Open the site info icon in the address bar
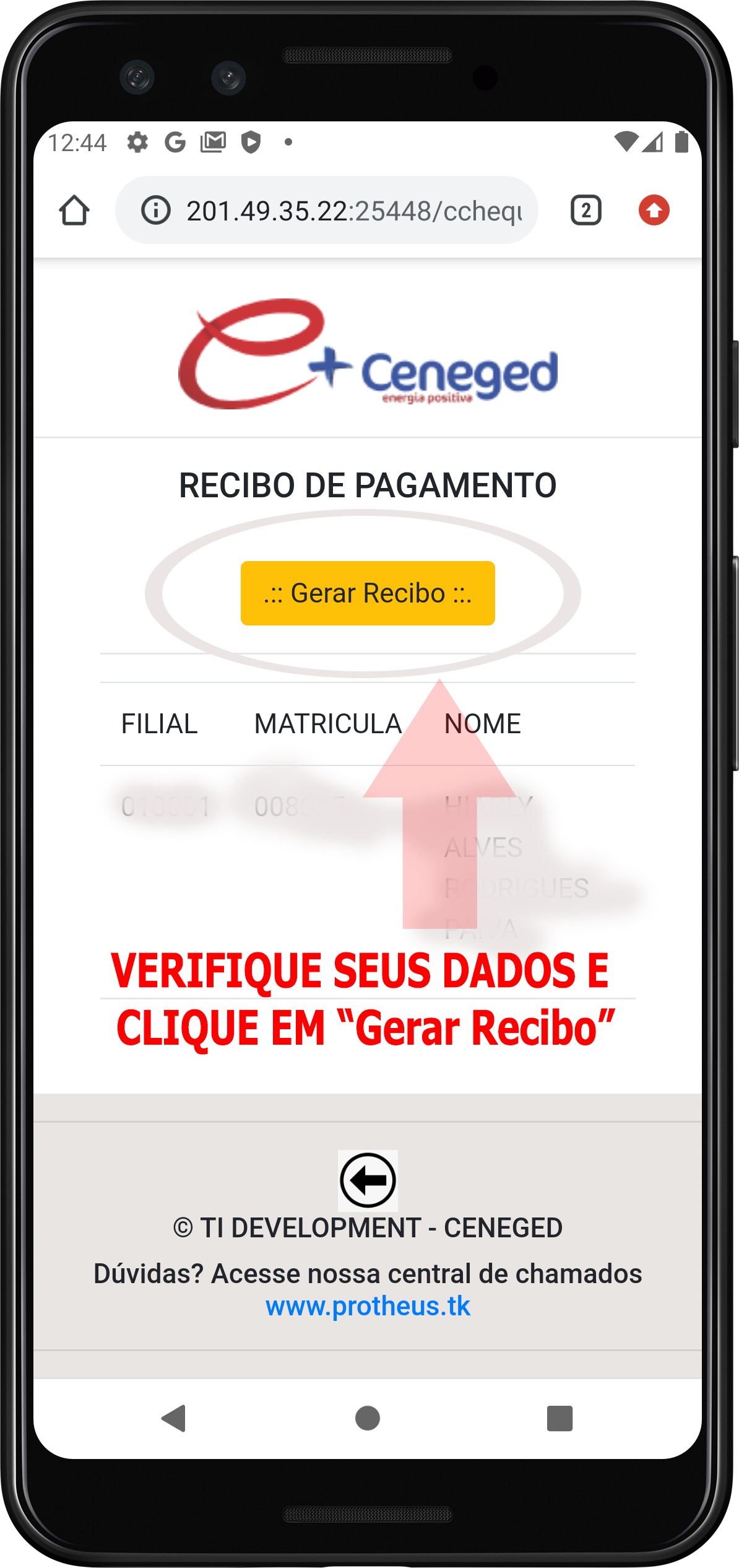Image resolution: width=739 pixels, height=1568 pixels. pyautogui.click(x=156, y=211)
